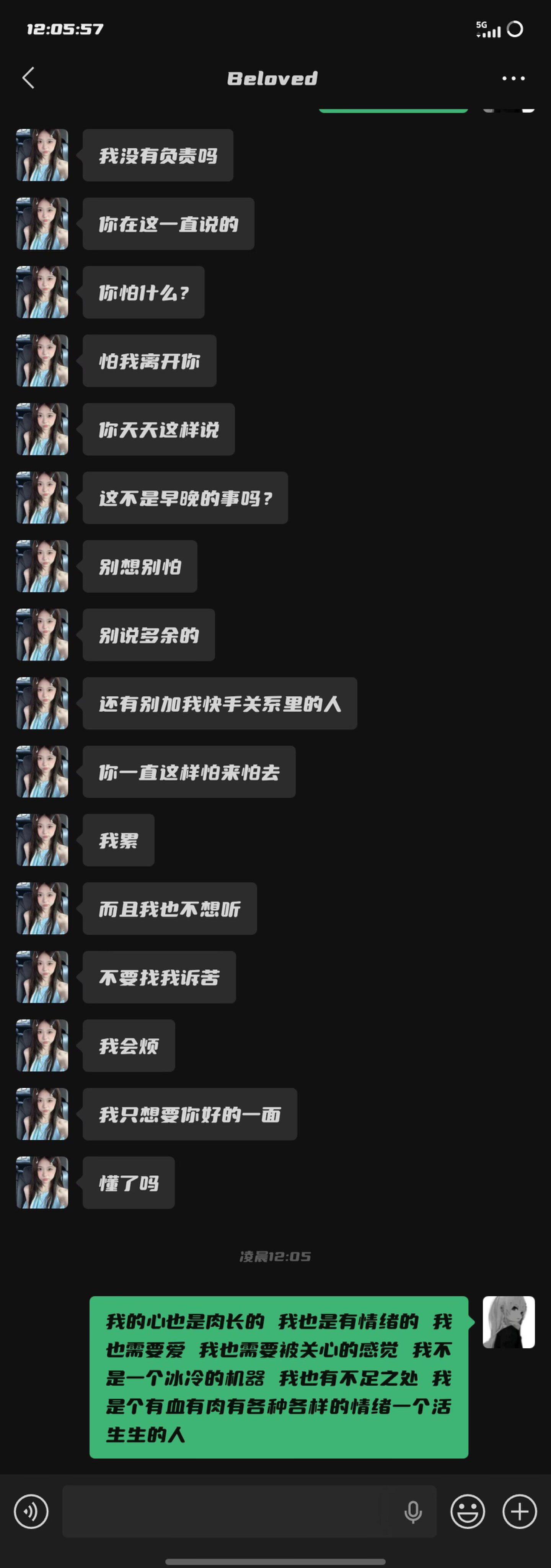Open my avatar next to the green message
The width and height of the screenshot is (551, 1568).
pyautogui.click(x=509, y=1322)
